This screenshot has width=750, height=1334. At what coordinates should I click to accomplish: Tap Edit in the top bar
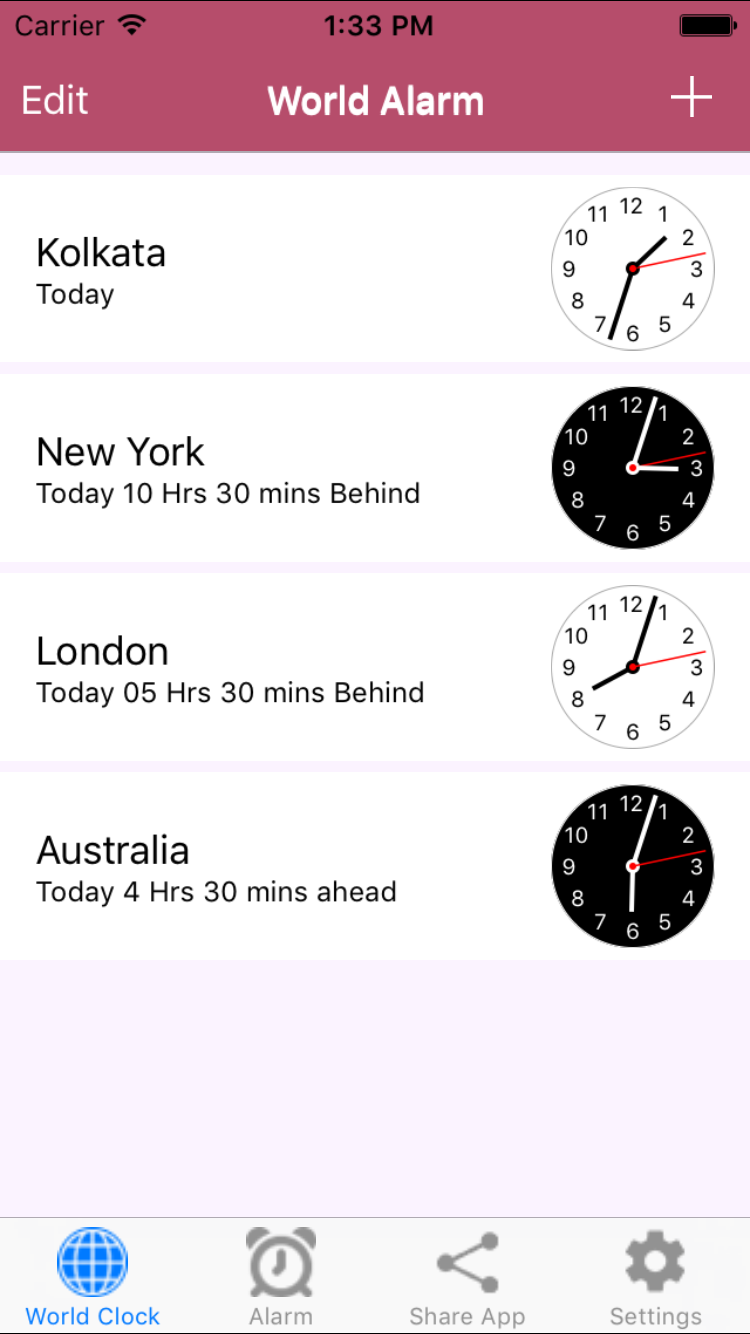coord(55,100)
